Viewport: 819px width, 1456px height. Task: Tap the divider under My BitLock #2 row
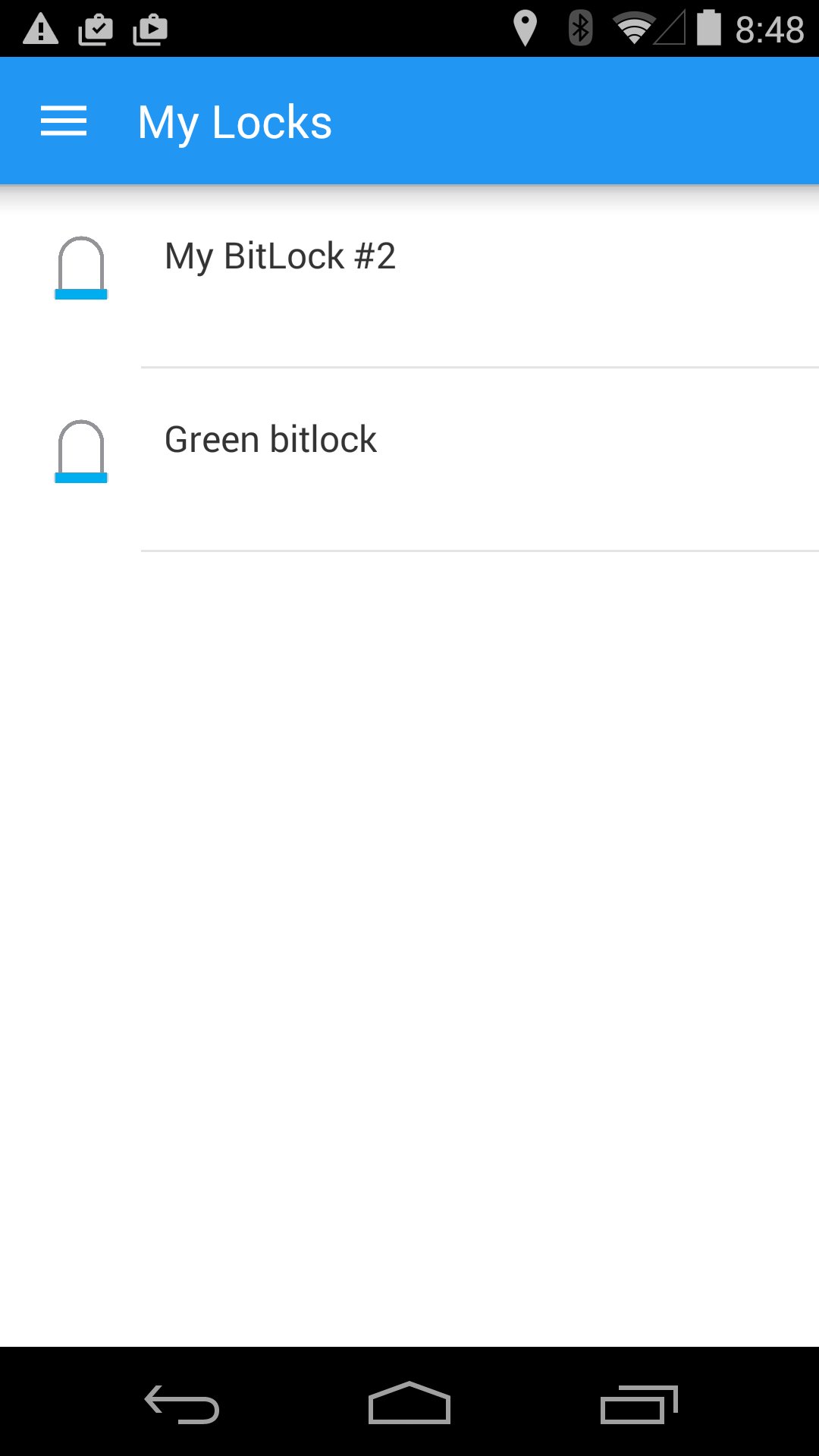[479, 367]
